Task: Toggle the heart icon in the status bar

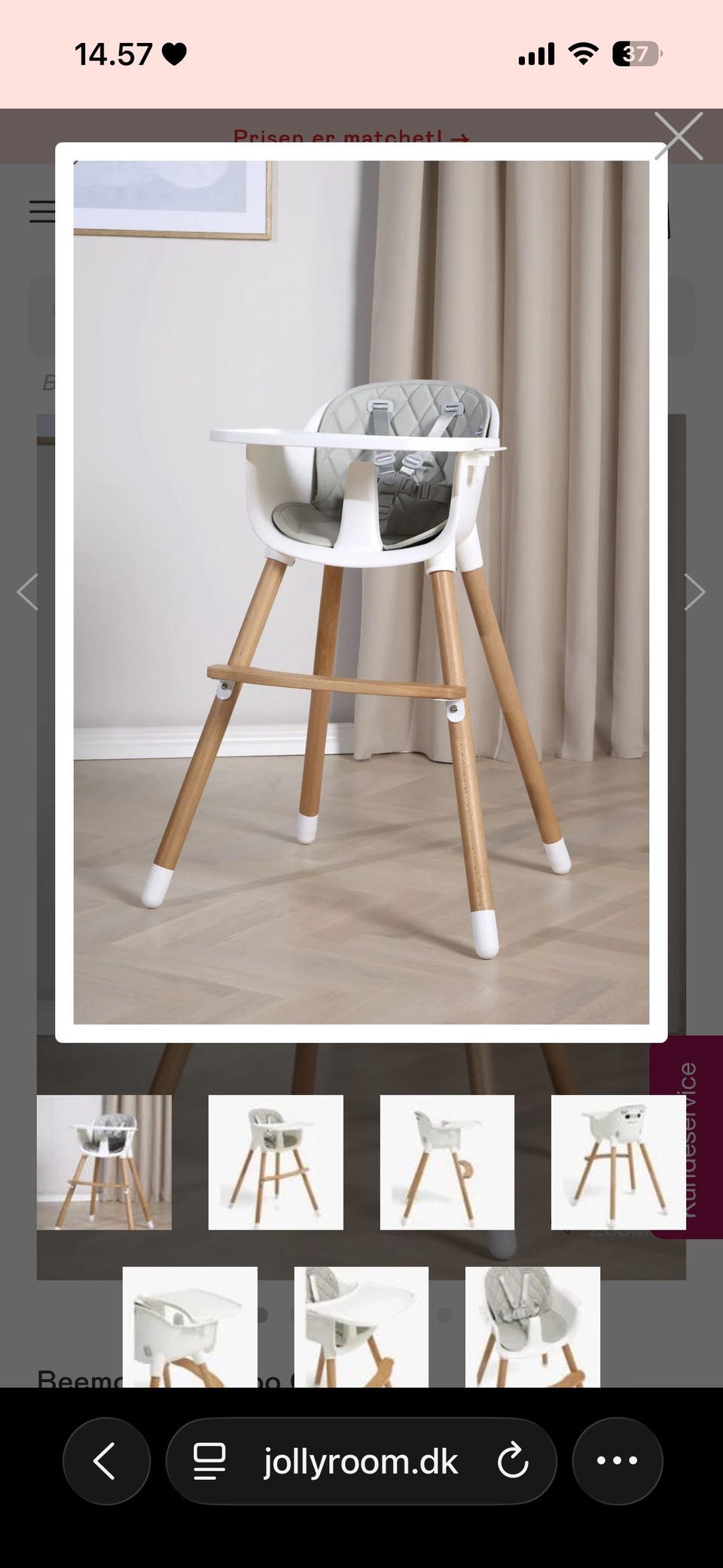Action: pyautogui.click(x=175, y=54)
